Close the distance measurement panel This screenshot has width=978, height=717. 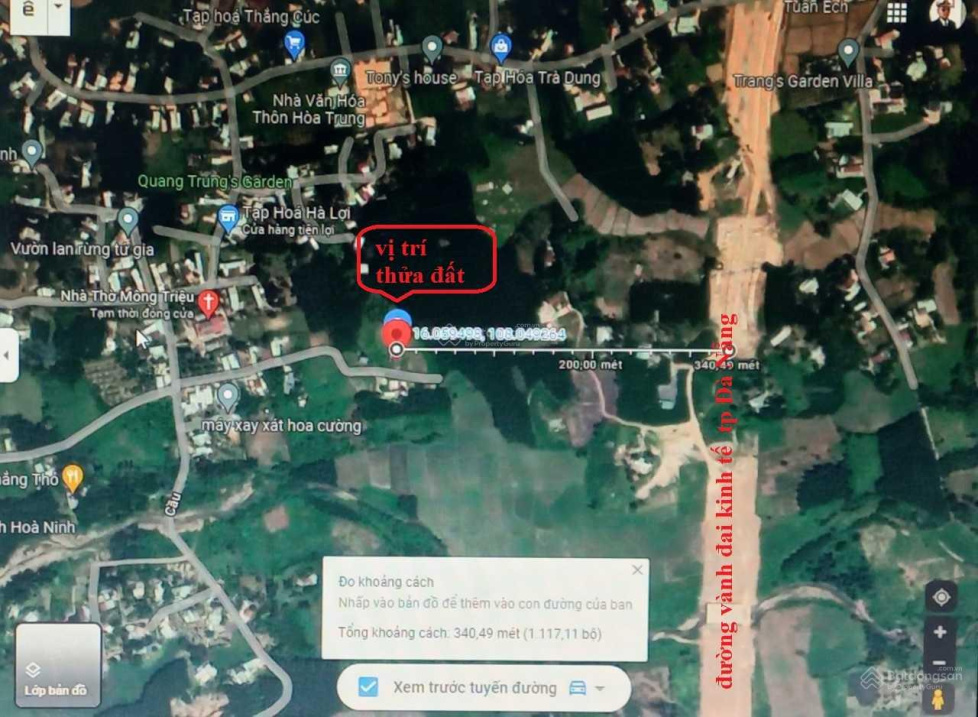638,570
